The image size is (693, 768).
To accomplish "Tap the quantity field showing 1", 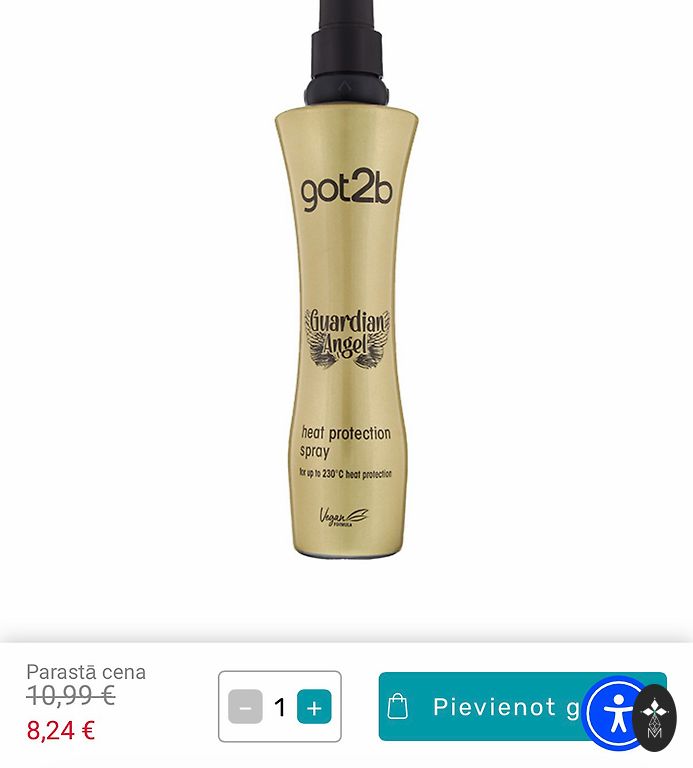I will click(280, 707).
